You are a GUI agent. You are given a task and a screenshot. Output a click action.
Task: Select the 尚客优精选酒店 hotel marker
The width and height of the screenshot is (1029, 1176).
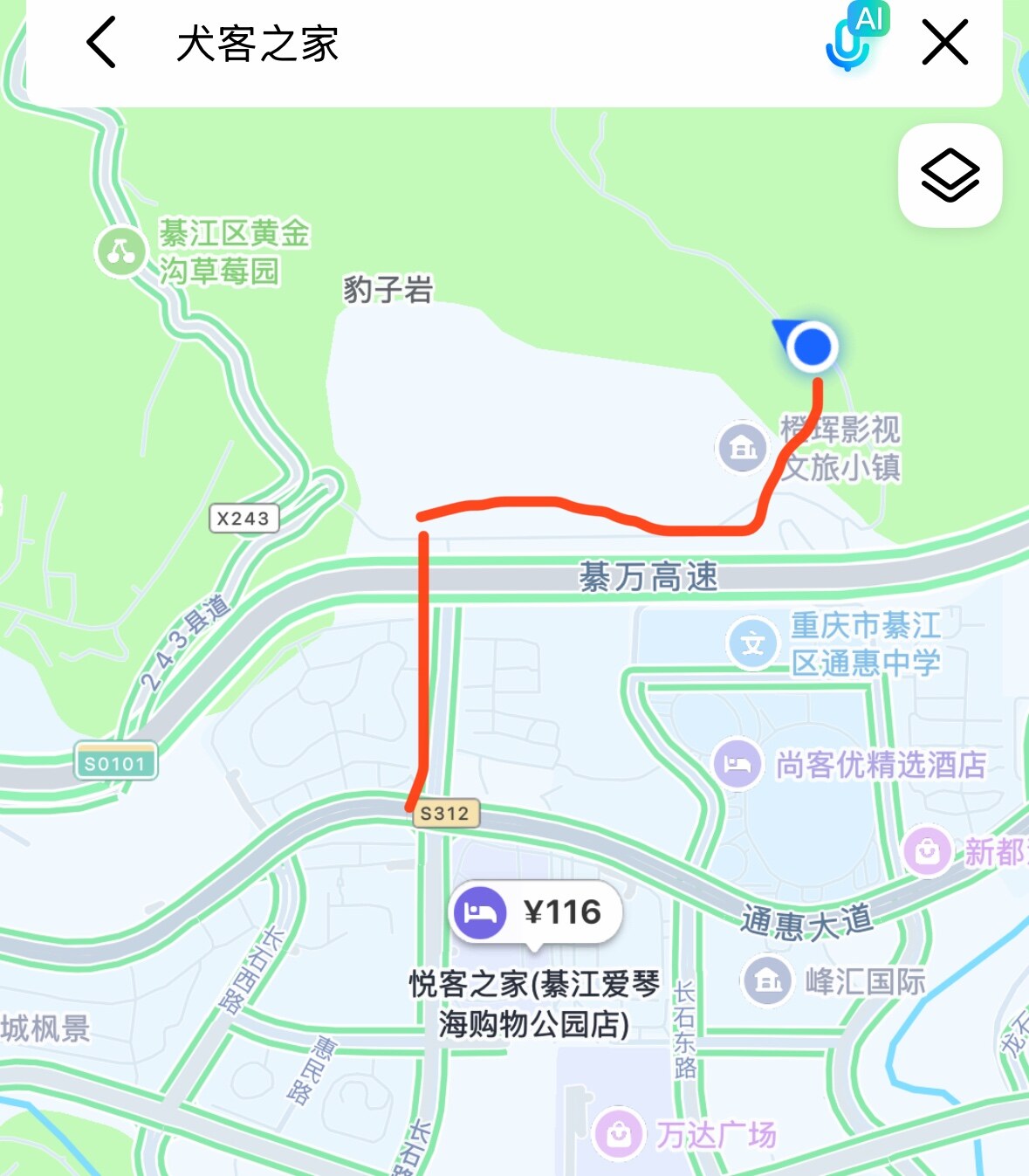[737, 764]
